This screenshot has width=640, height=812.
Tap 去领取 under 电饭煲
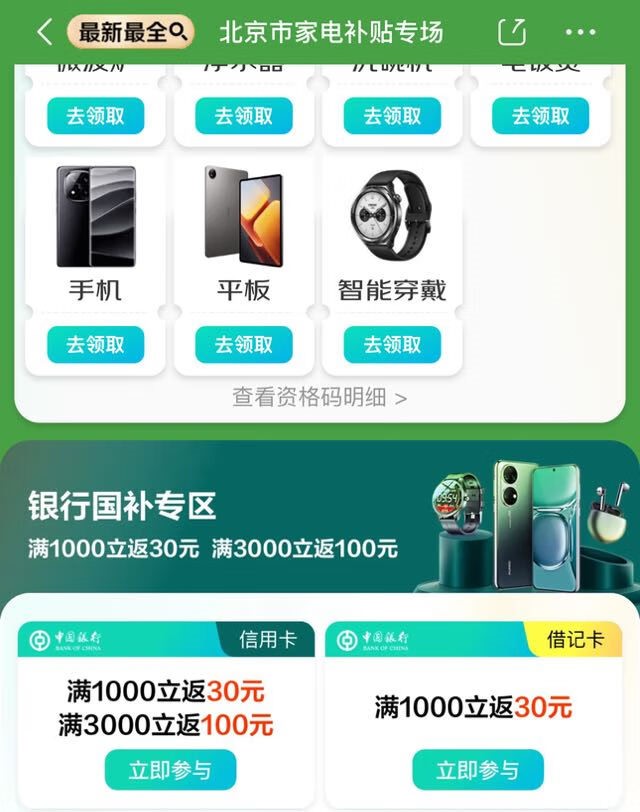tap(541, 116)
